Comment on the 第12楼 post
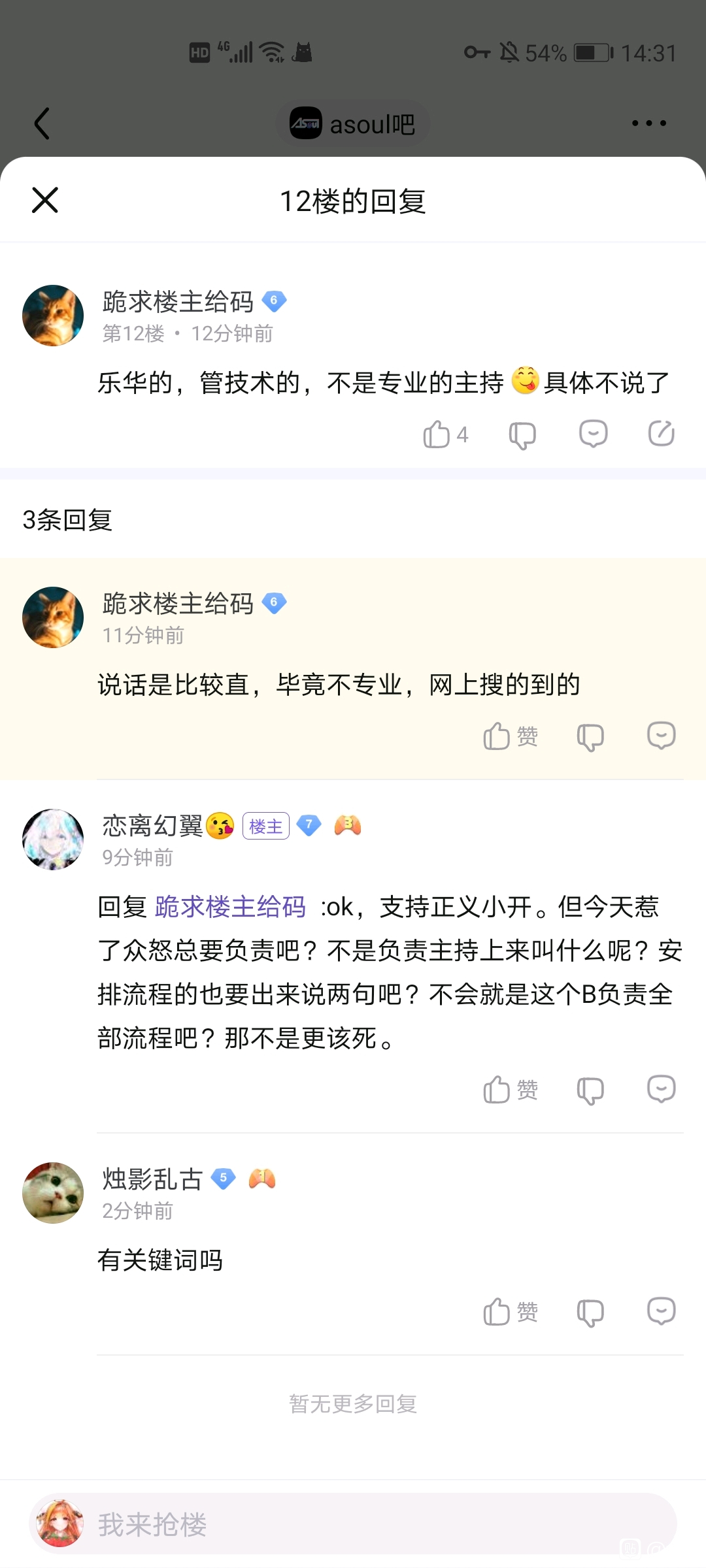 tap(593, 434)
